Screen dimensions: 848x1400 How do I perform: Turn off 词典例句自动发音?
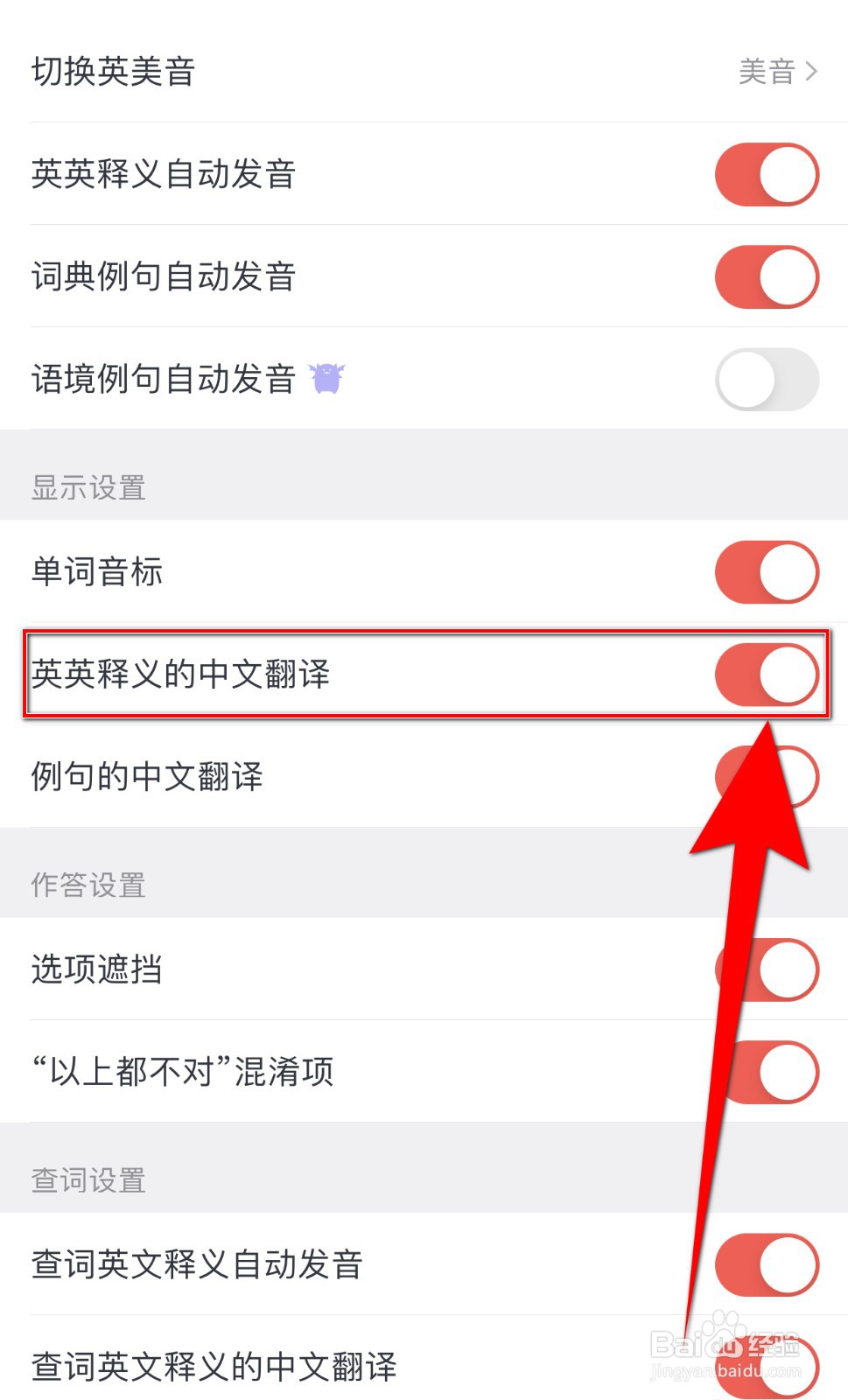pos(767,276)
